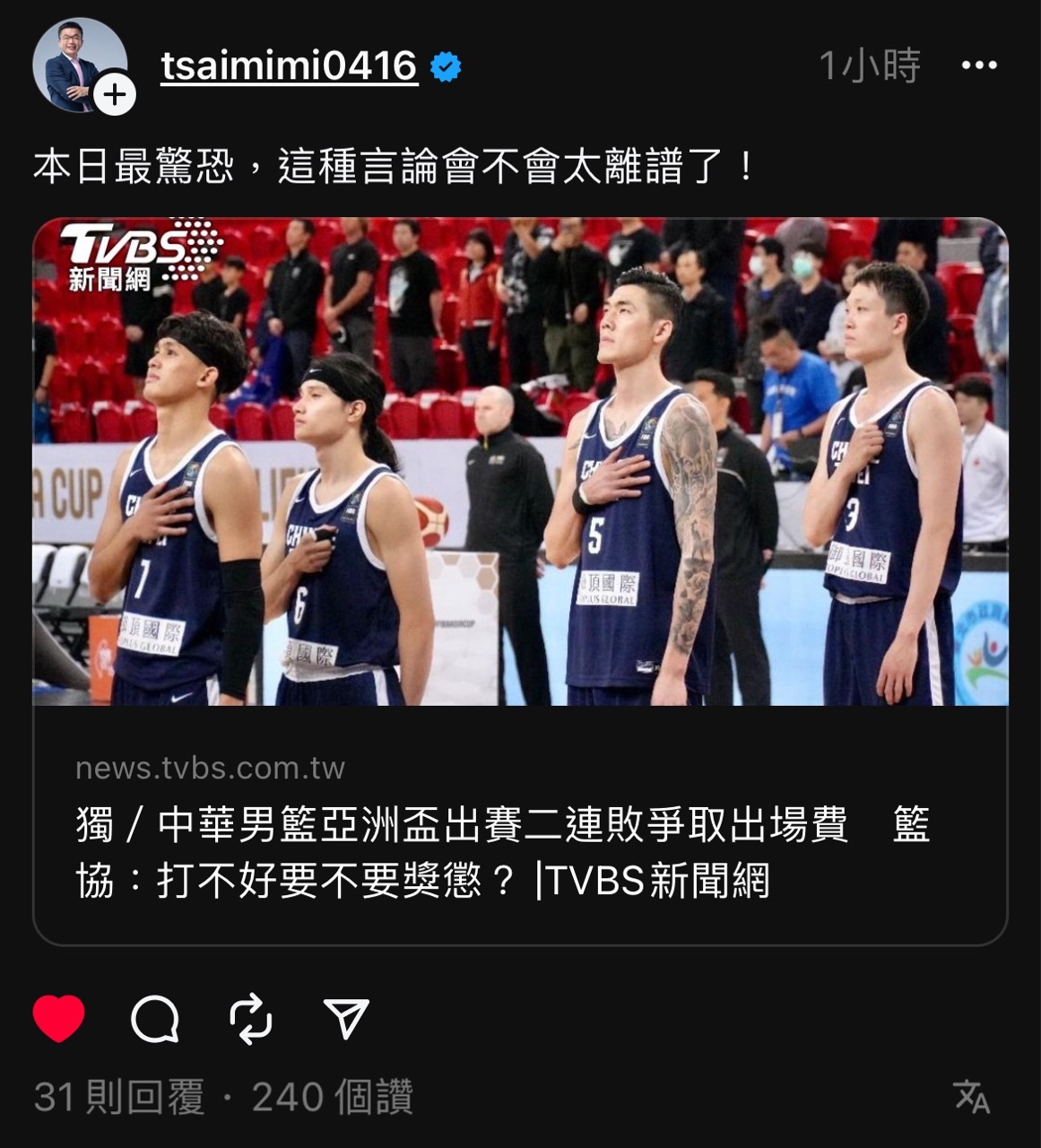Screen dimensions: 1041x1148
Task: Open the three-dot overflow menu
Action: point(978,65)
